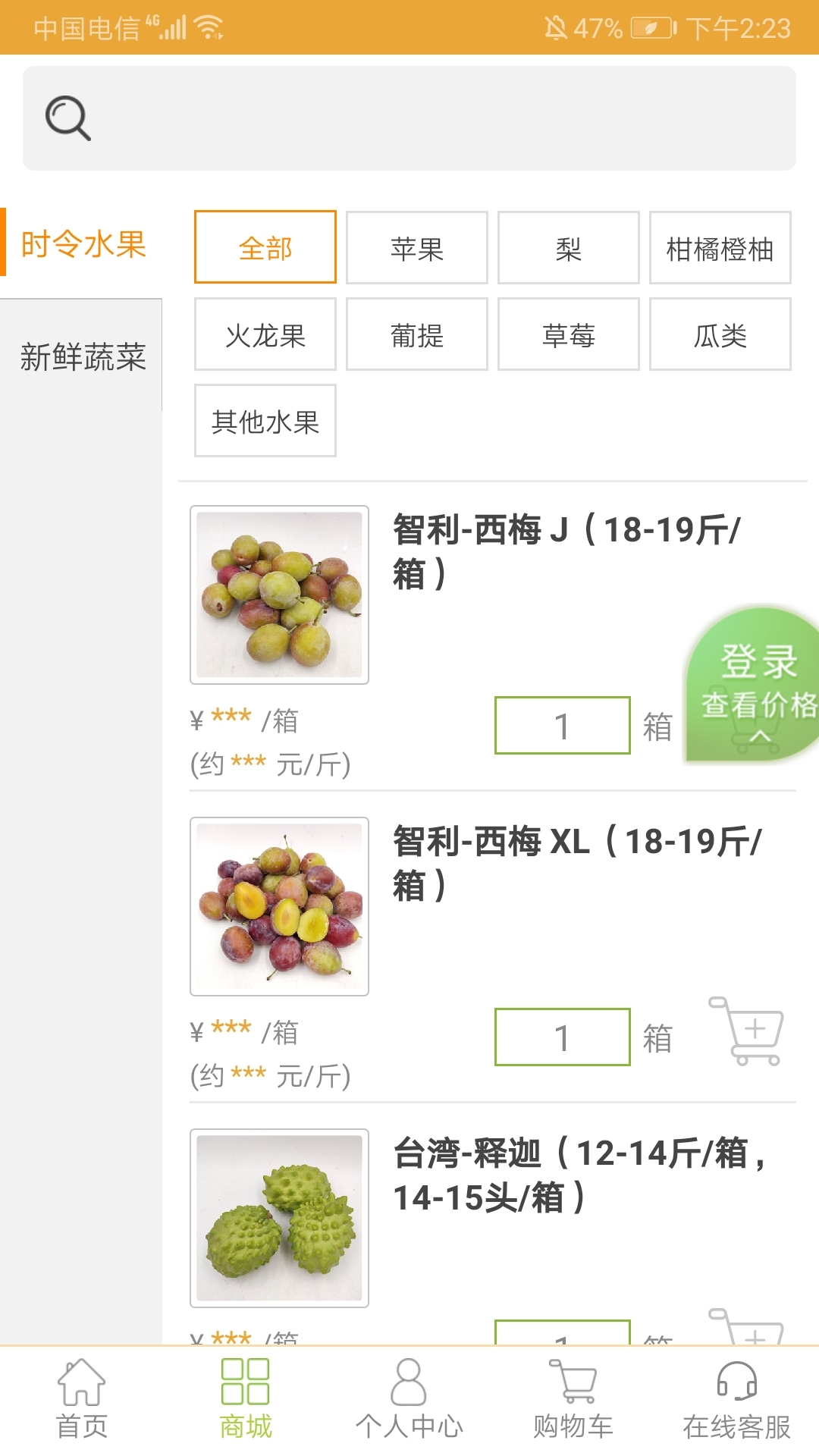Filter by 草莓
The height and width of the screenshot is (1456, 819).
click(568, 334)
